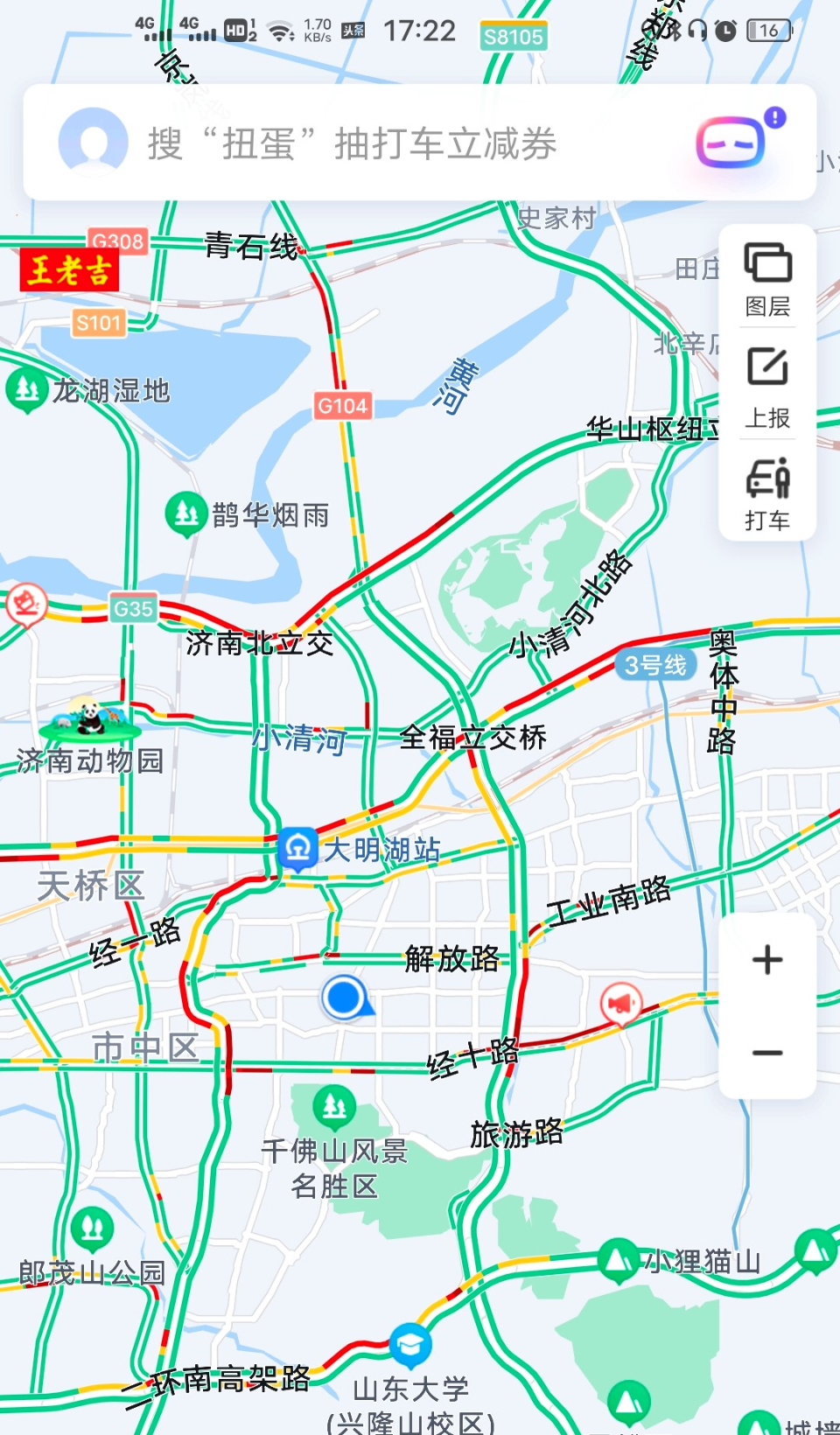The image size is (840, 1435).
Task: Zoom in with the plus button
Action: coord(767,960)
